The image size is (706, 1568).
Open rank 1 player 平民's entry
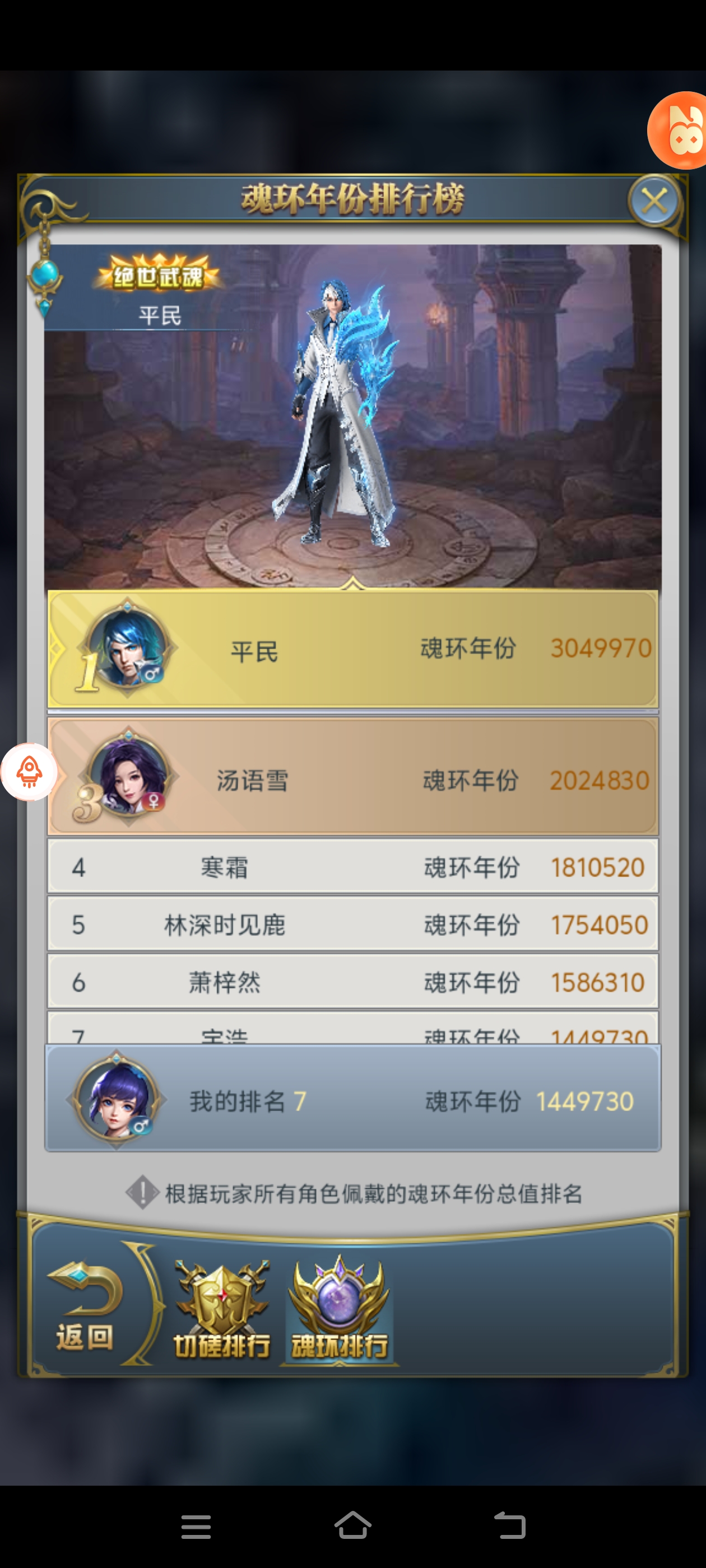352,648
